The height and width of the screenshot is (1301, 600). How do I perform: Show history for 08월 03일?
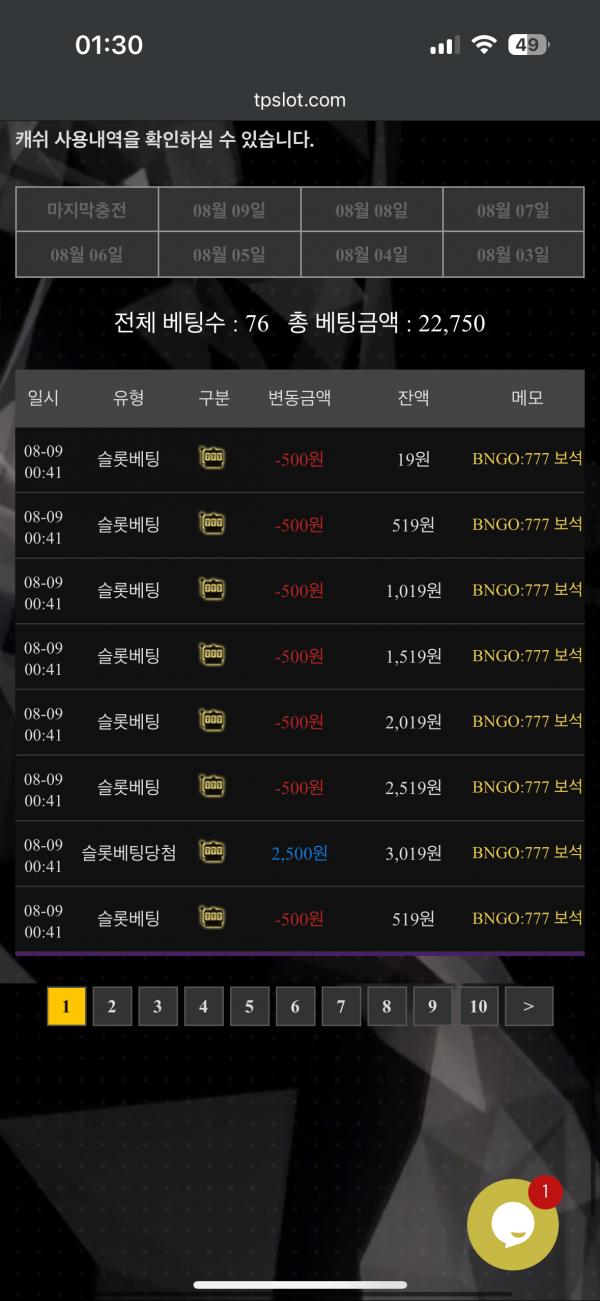513,255
